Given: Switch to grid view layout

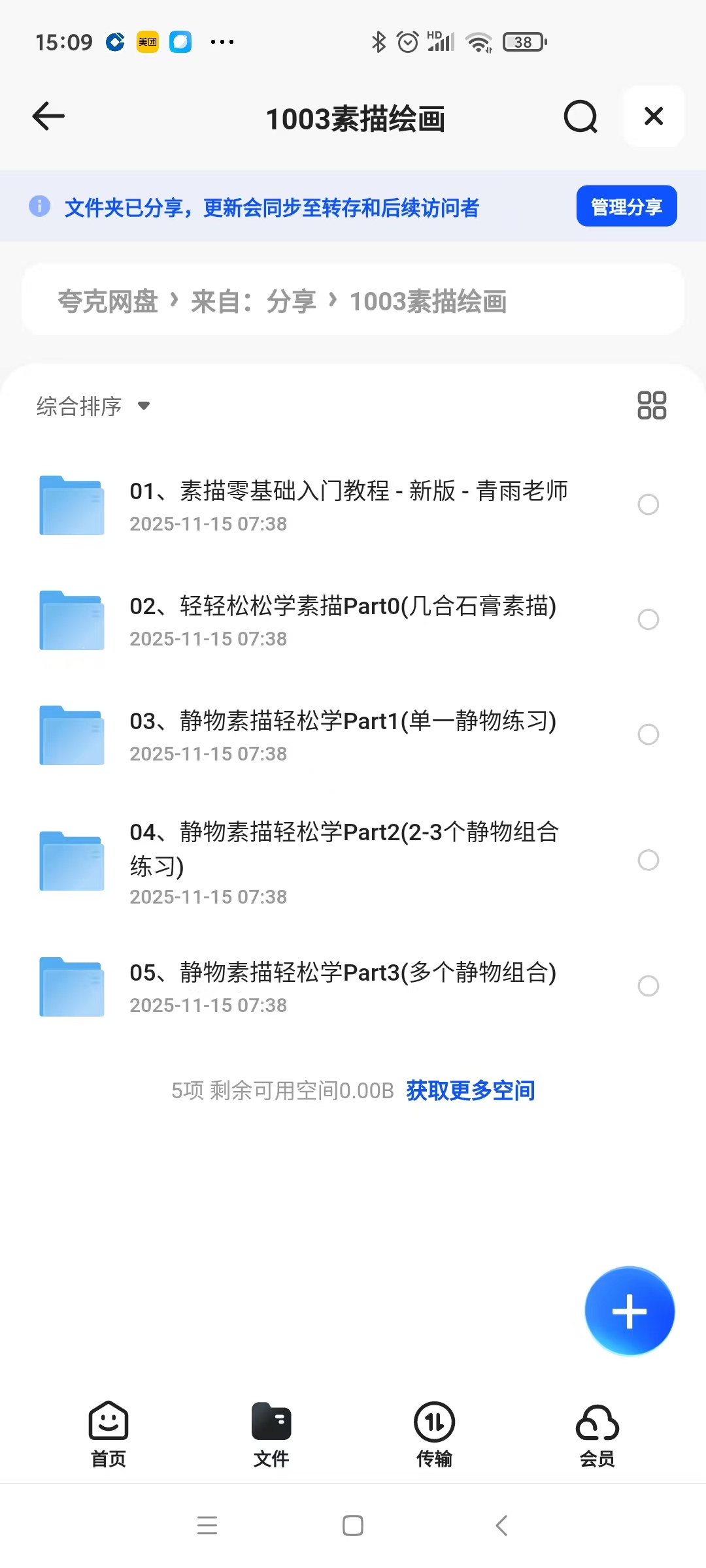Looking at the screenshot, I should pos(652,405).
